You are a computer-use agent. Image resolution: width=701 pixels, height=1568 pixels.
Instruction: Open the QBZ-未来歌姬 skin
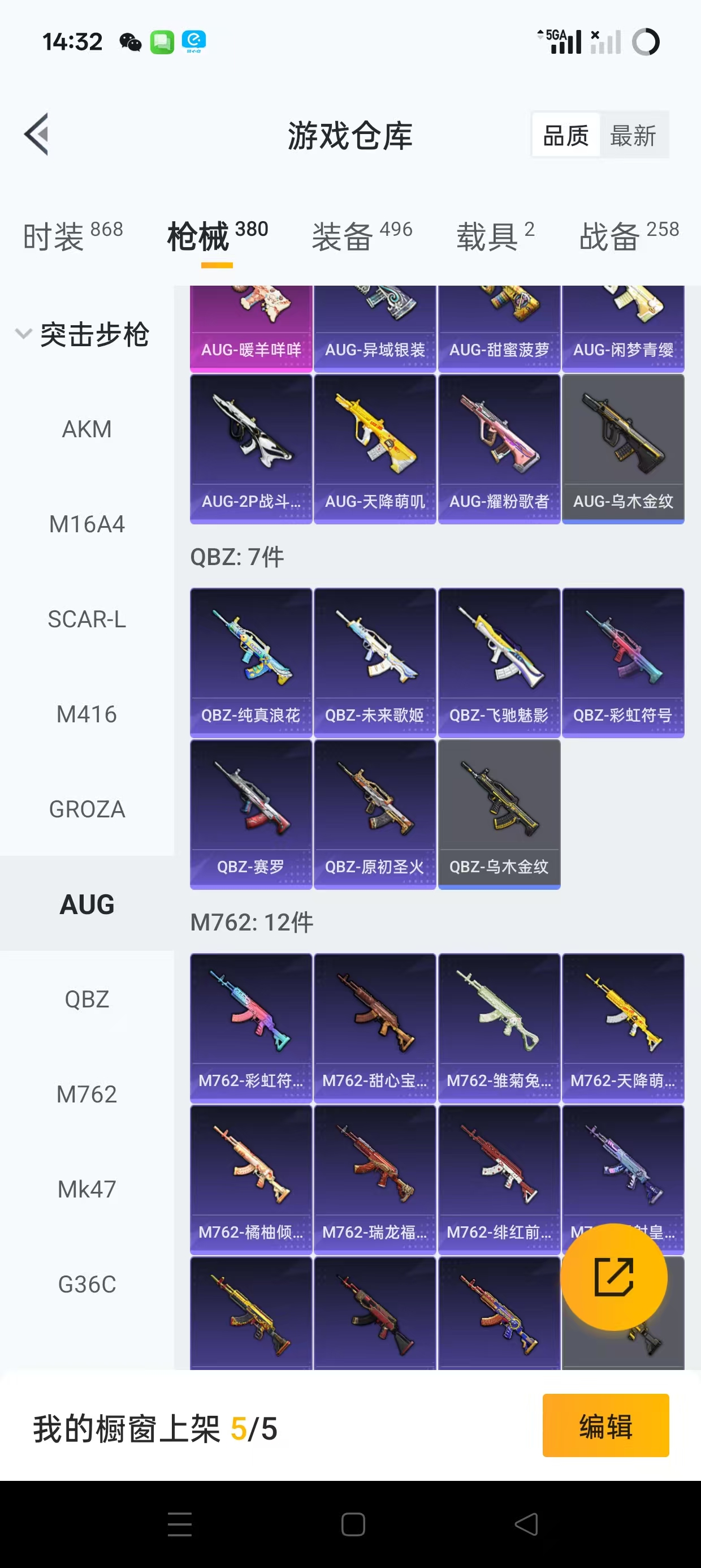(x=375, y=662)
